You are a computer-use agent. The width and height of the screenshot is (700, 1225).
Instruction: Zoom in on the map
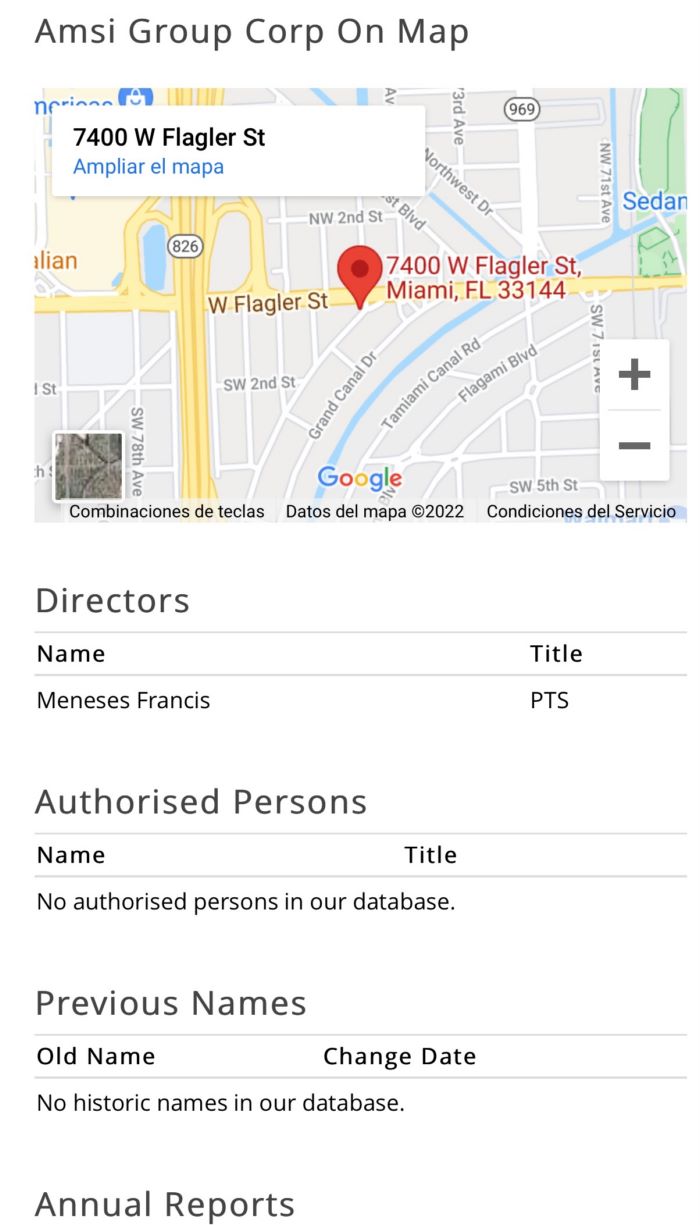(x=634, y=375)
